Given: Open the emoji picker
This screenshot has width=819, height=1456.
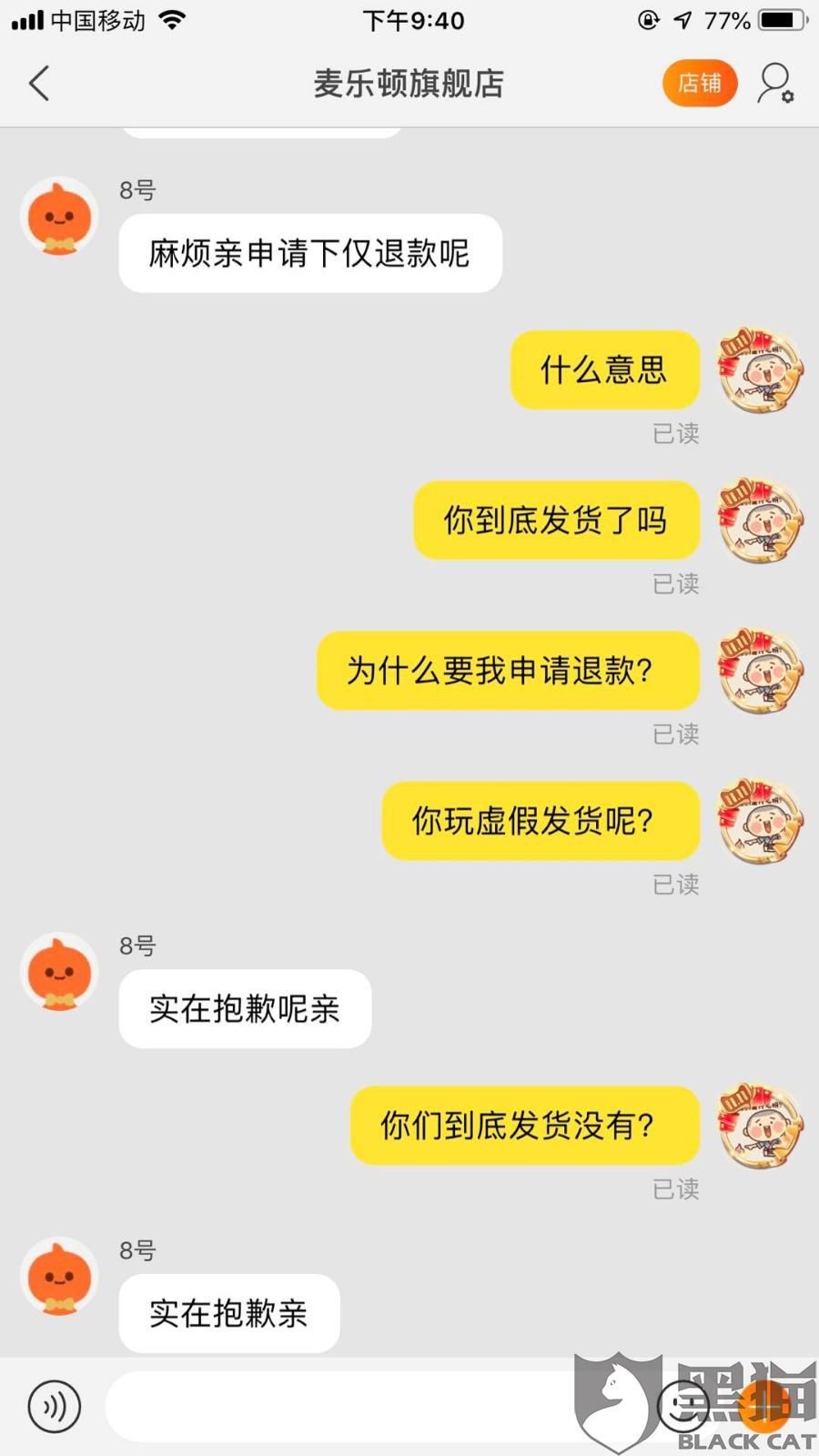Looking at the screenshot, I should [x=683, y=1406].
